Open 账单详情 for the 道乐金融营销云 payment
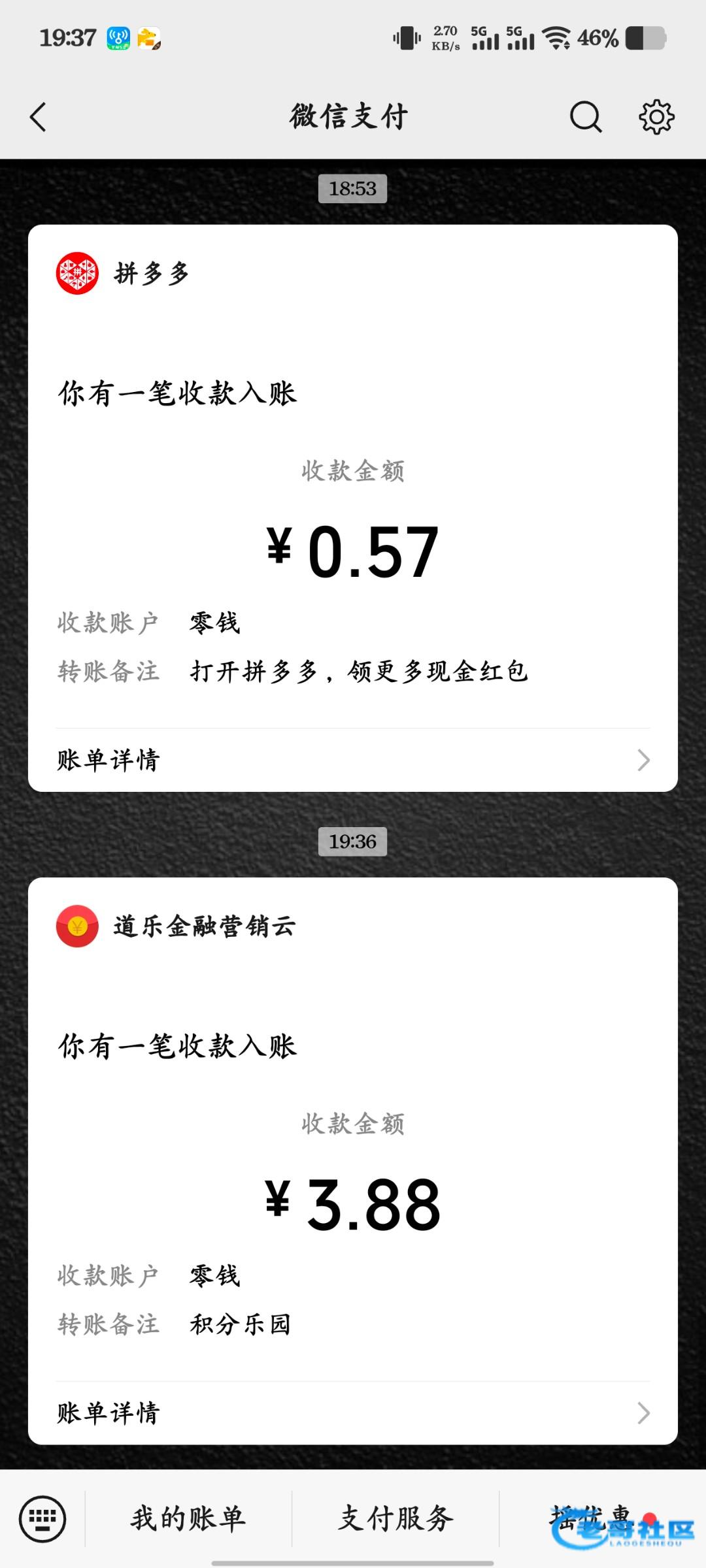 353,1413
